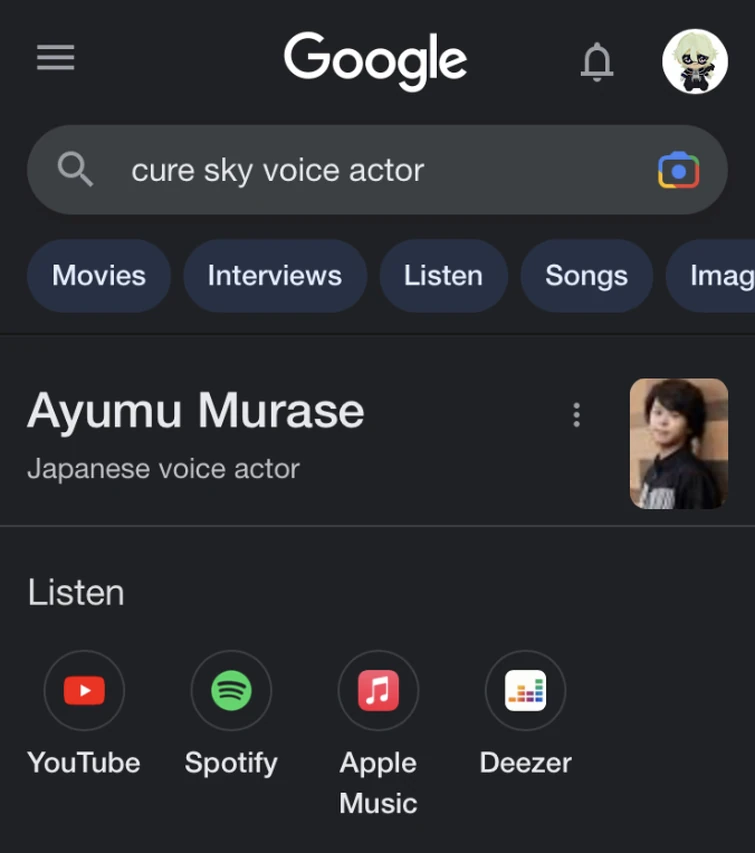Filter results by Songs

586,276
